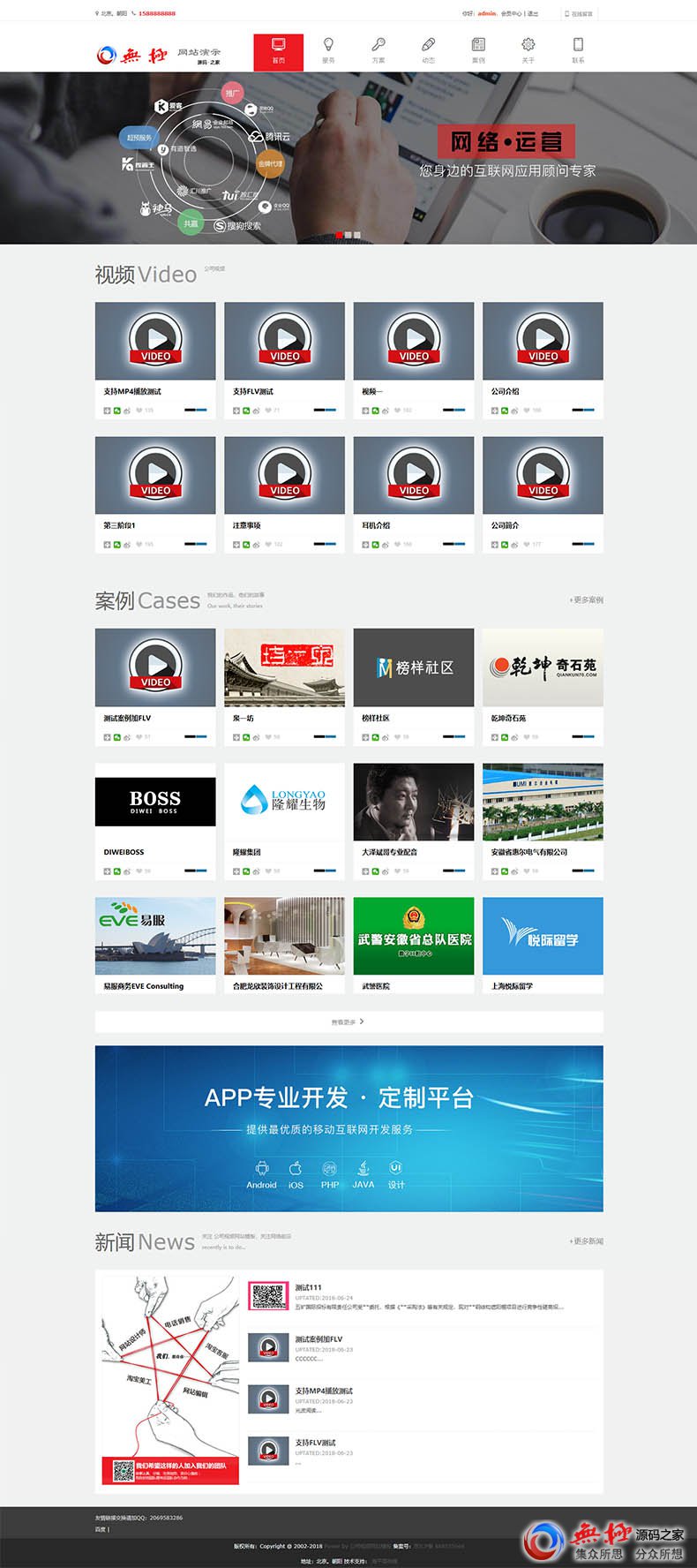Open the 动态 nav tab
This screenshot has height=1568, width=697.
[428, 51]
